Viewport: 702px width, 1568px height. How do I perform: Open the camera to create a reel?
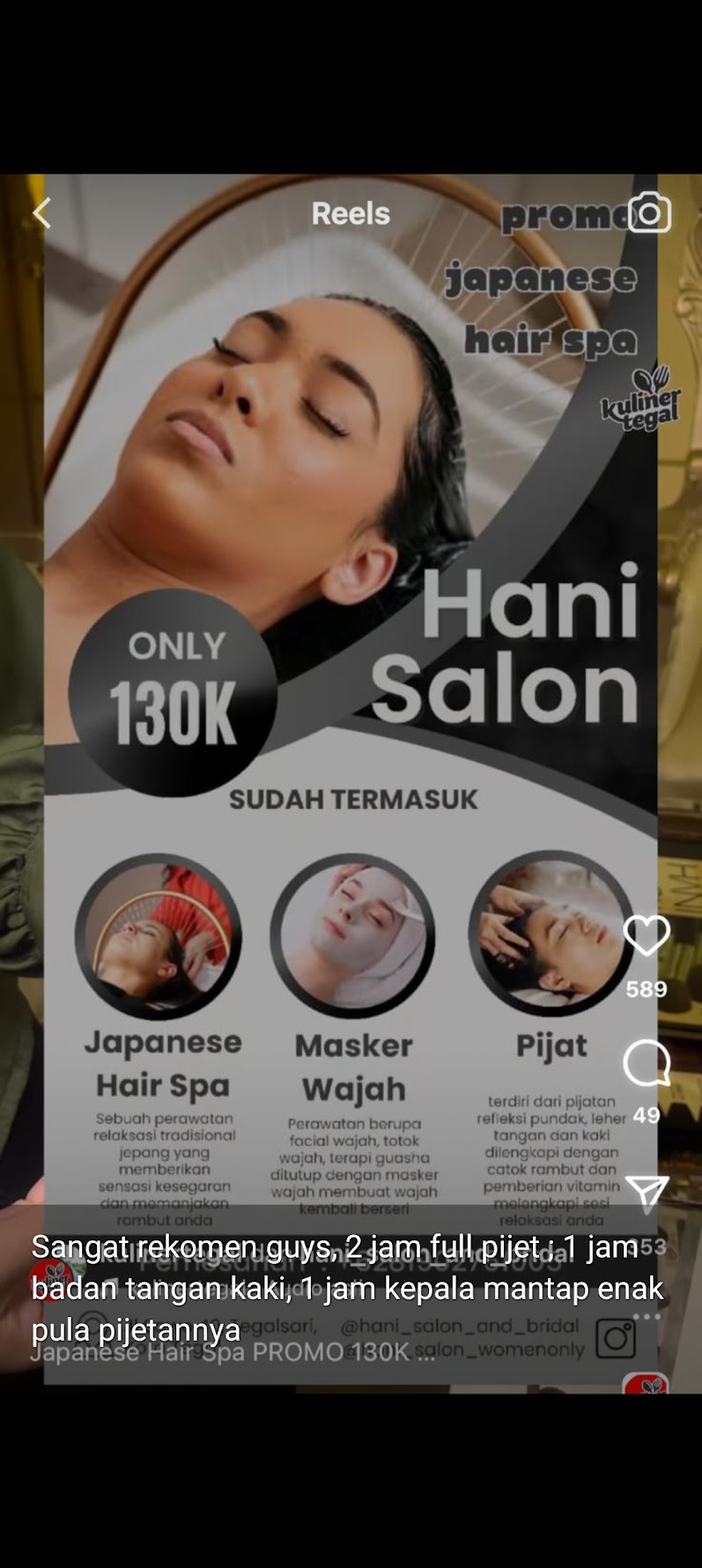pos(649,213)
